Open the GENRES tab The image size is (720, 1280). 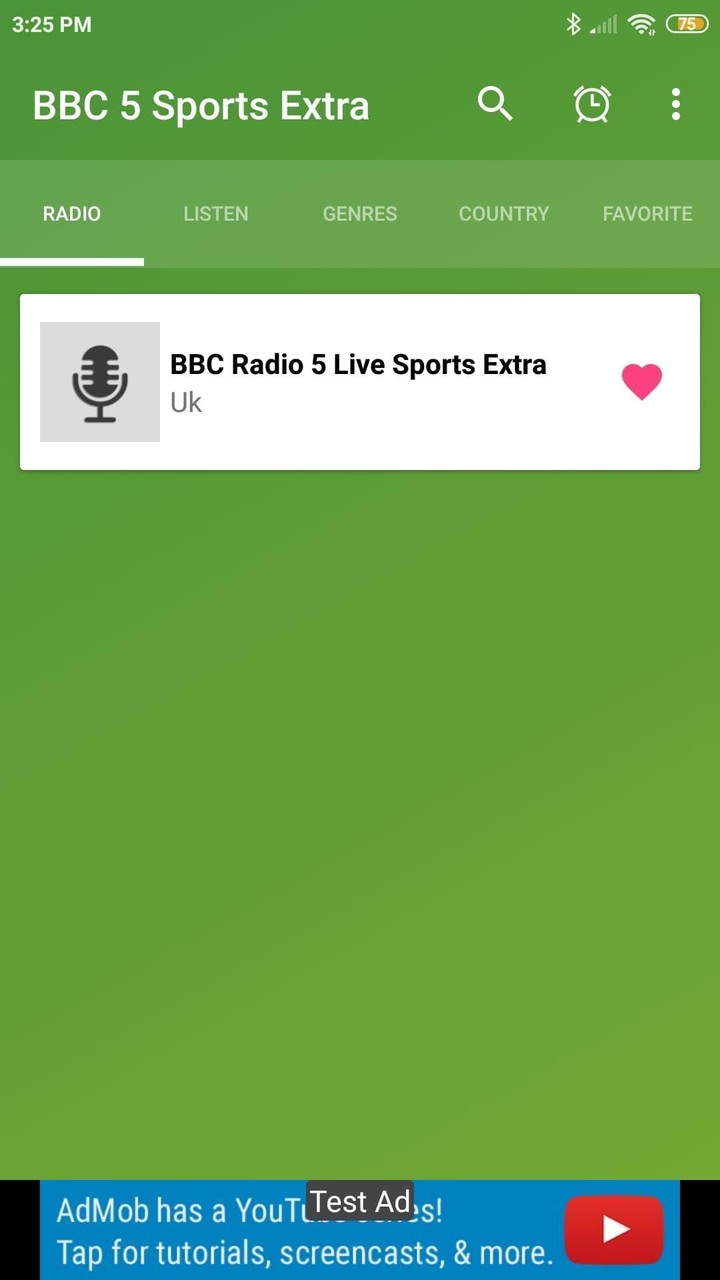(359, 213)
